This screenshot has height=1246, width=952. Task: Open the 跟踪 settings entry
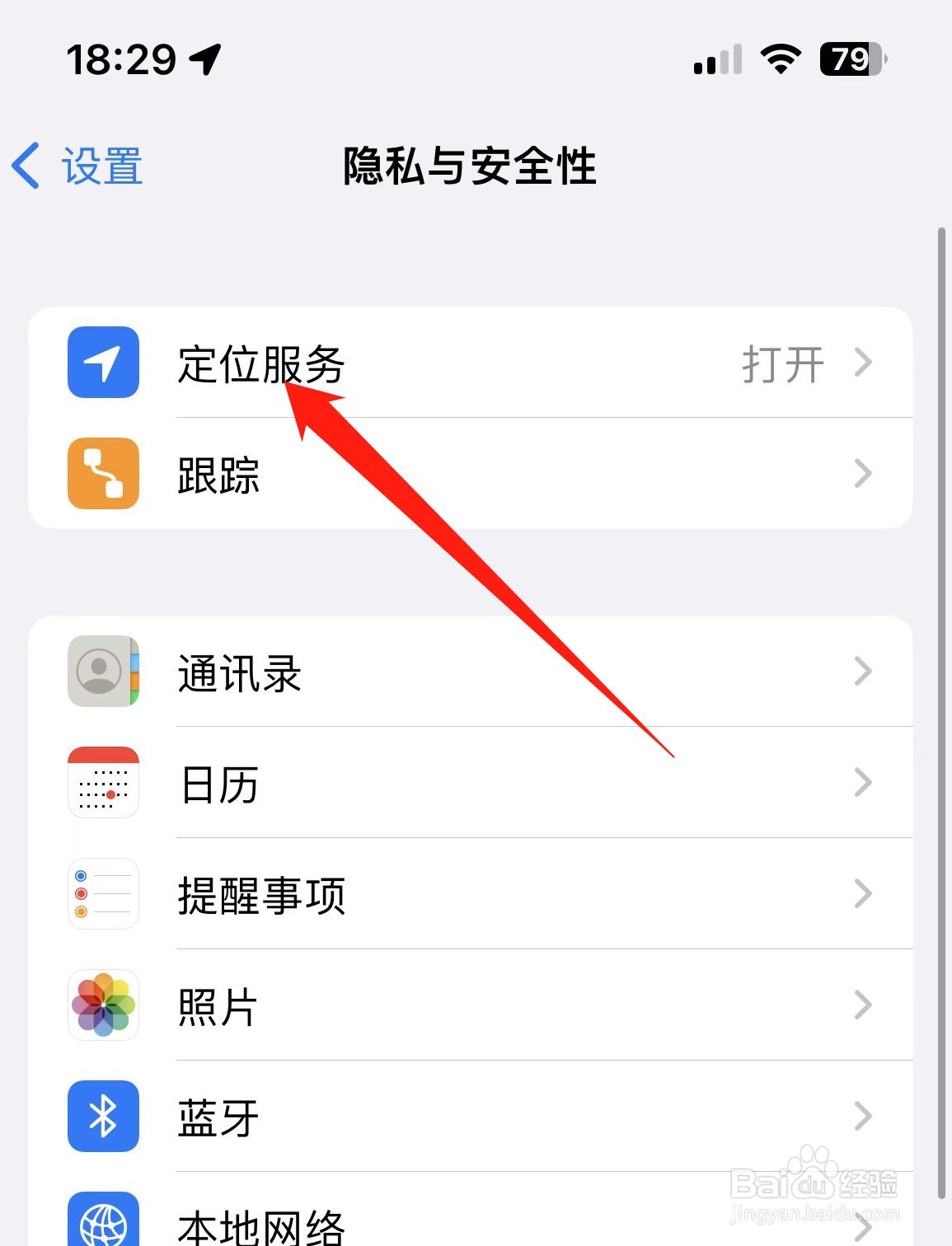coord(495,474)
